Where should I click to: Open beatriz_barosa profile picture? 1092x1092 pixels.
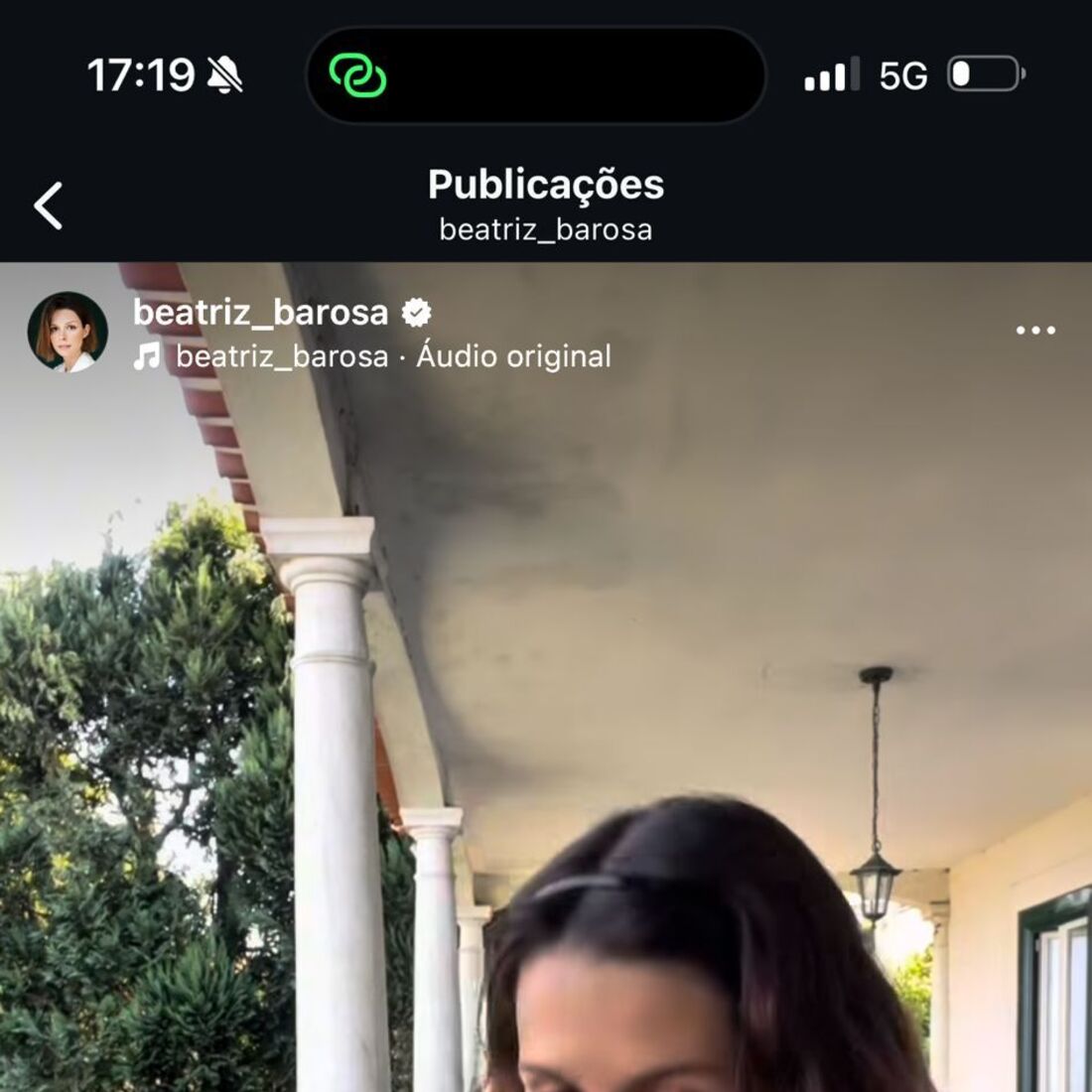pyautogui.click(x=68, y=333)
